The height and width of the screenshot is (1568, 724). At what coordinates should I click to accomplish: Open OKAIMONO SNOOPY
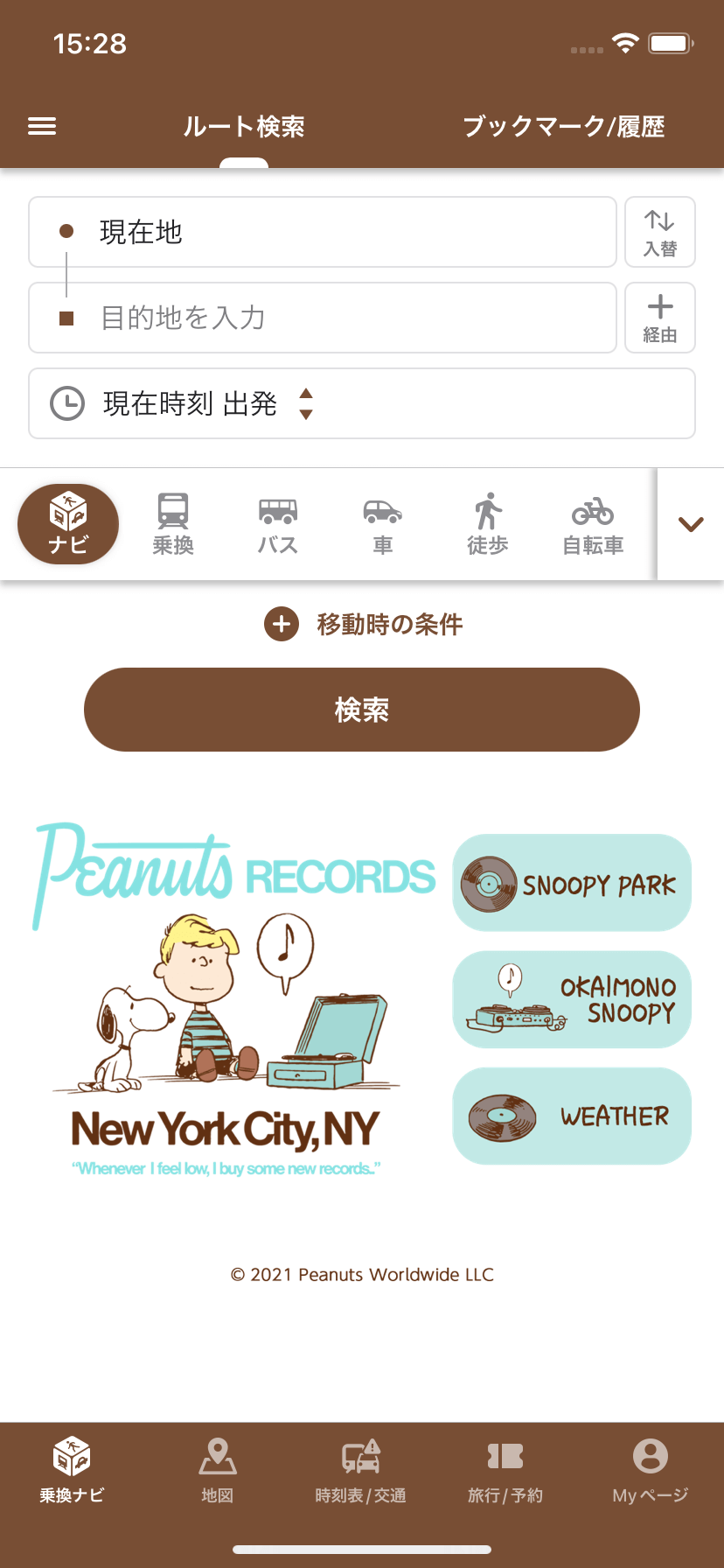(x=572, y=999)
